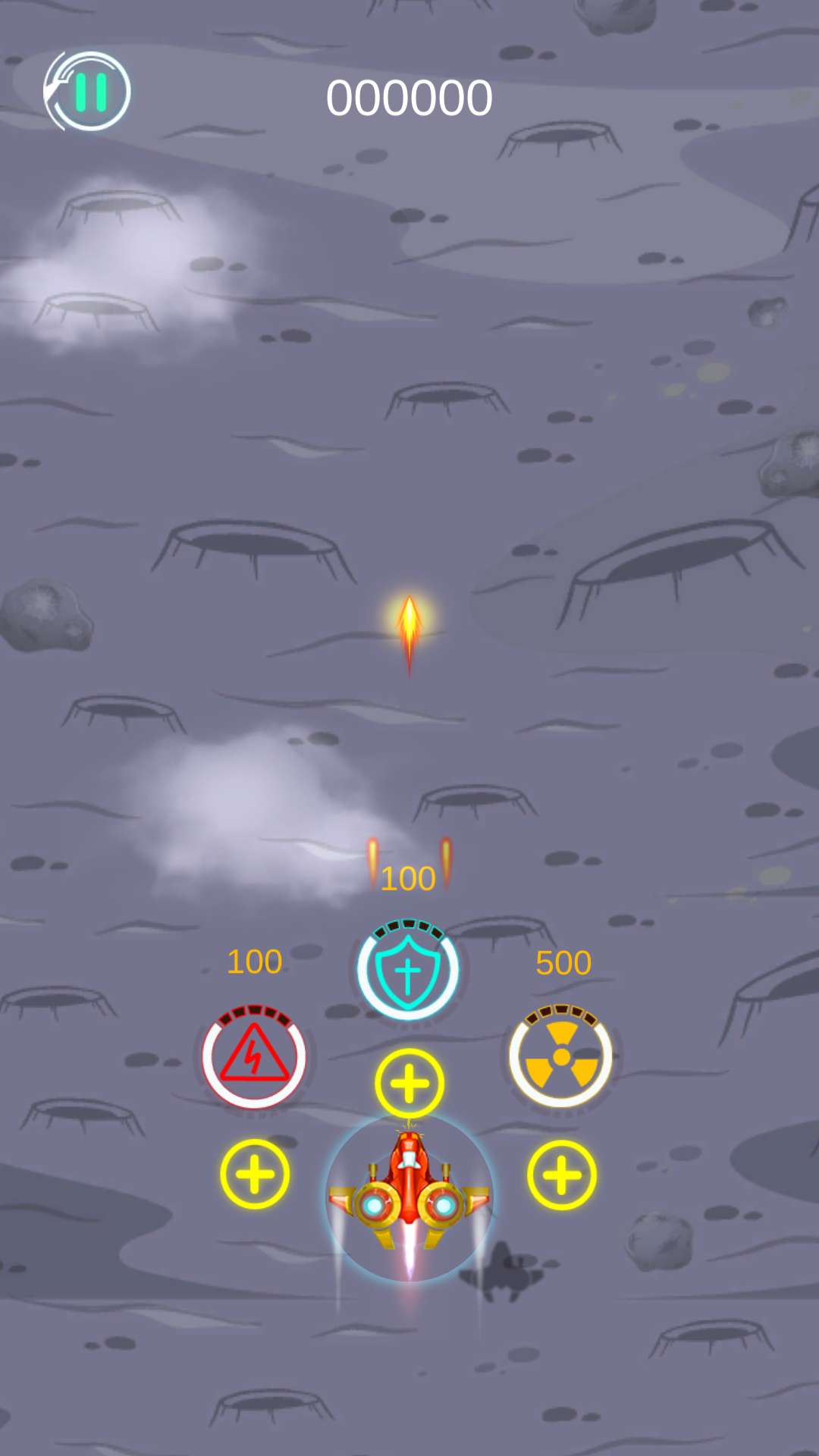Tap the plus button under nuclear power-up

[x=562, y=1175]
